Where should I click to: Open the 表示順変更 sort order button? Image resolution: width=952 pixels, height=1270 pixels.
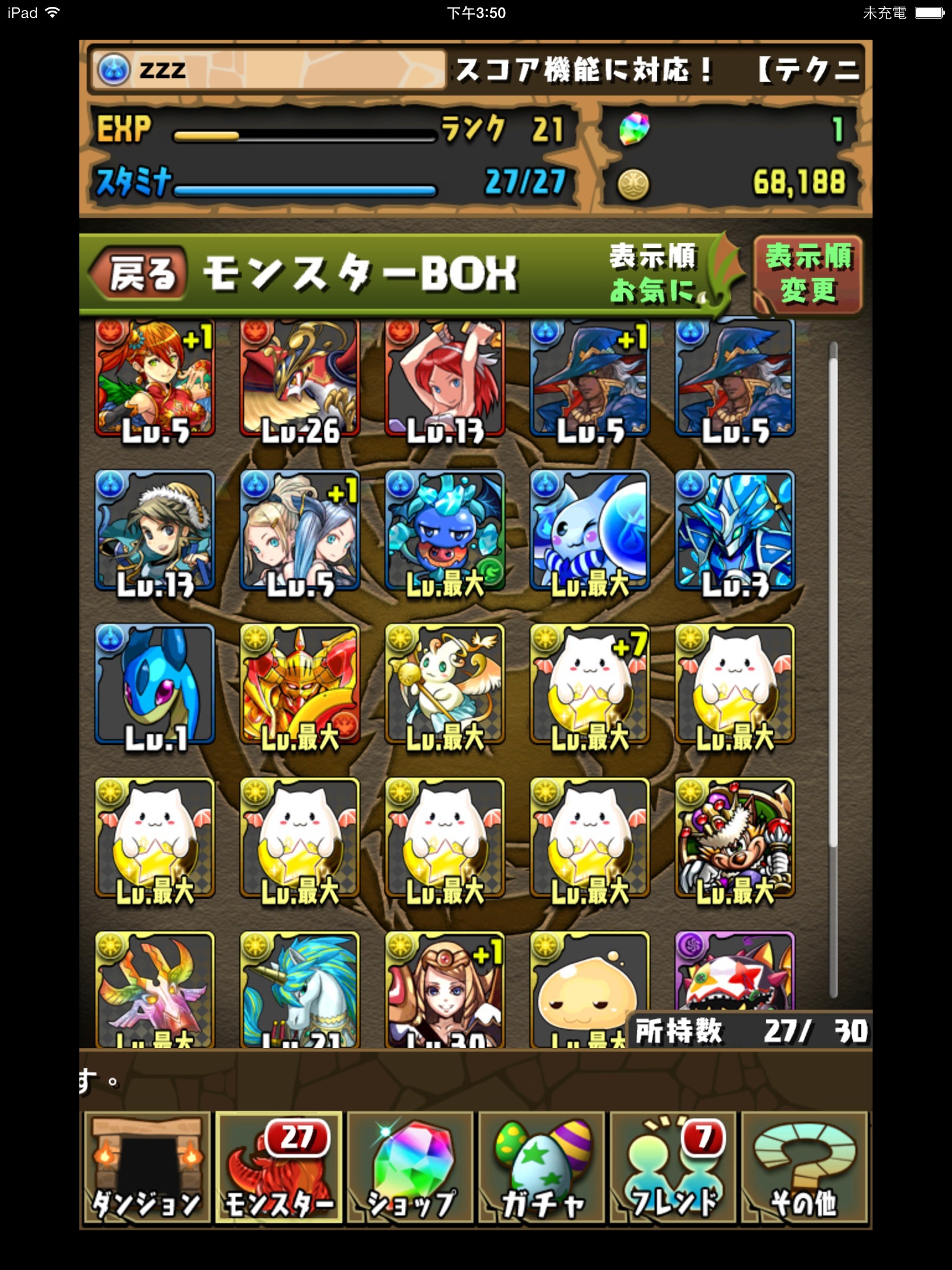click(x=808, y=275)
